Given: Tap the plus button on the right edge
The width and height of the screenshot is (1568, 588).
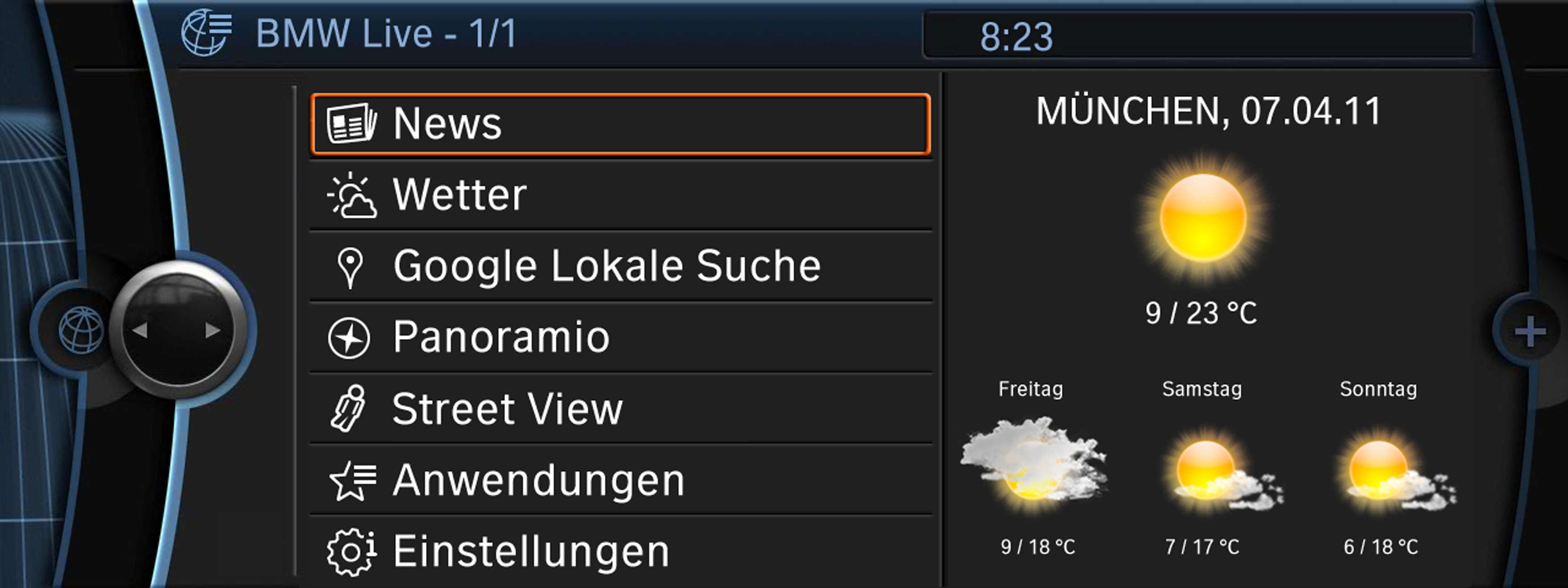Looking at the screenshot, I should click(1530, 332).
